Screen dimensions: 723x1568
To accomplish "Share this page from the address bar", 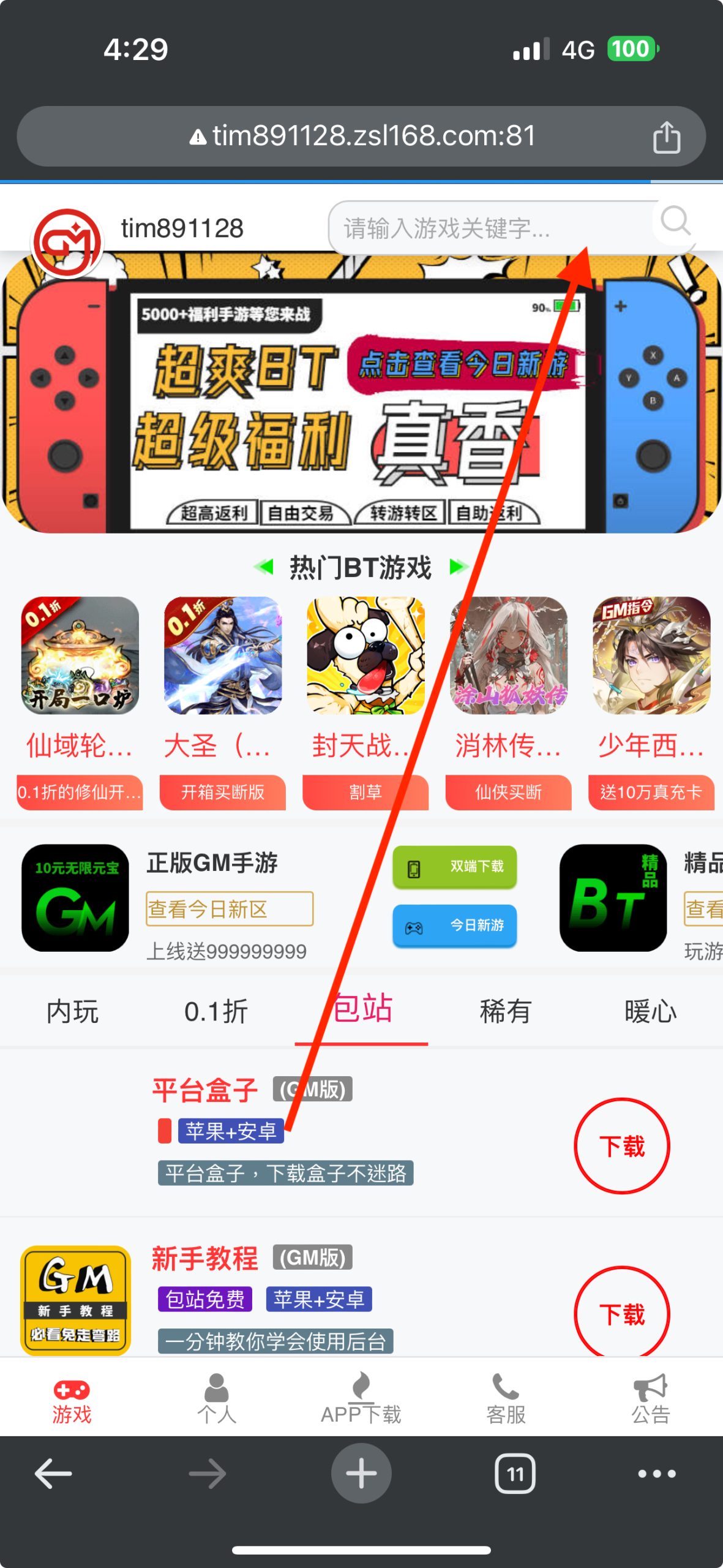I will point(666,137).
